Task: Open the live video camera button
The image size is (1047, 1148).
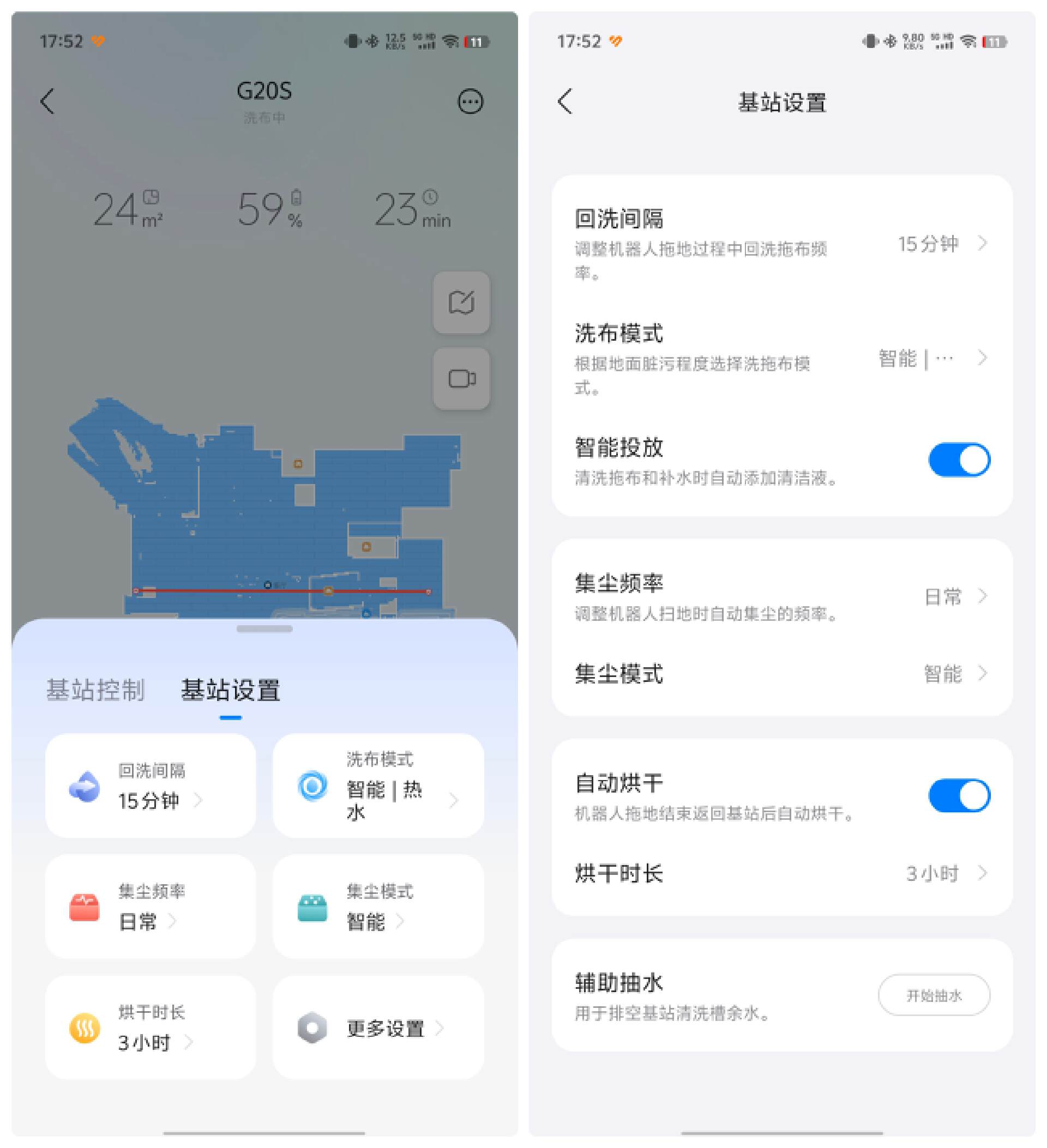Action: [461, 379]
